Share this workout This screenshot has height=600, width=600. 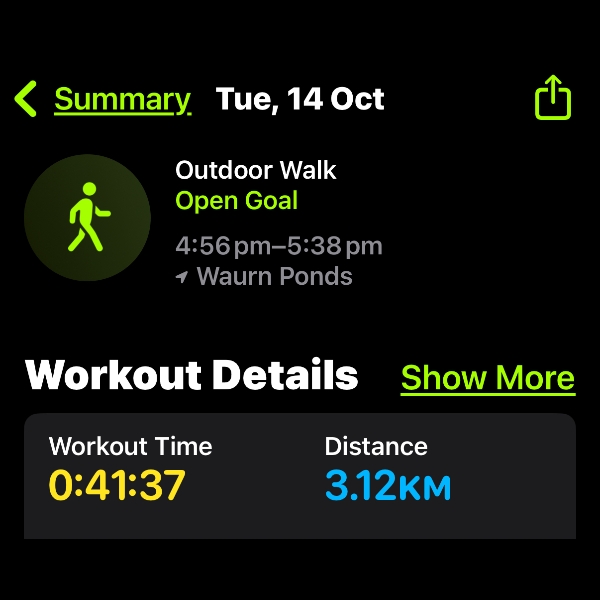click(x=552, y=99)
